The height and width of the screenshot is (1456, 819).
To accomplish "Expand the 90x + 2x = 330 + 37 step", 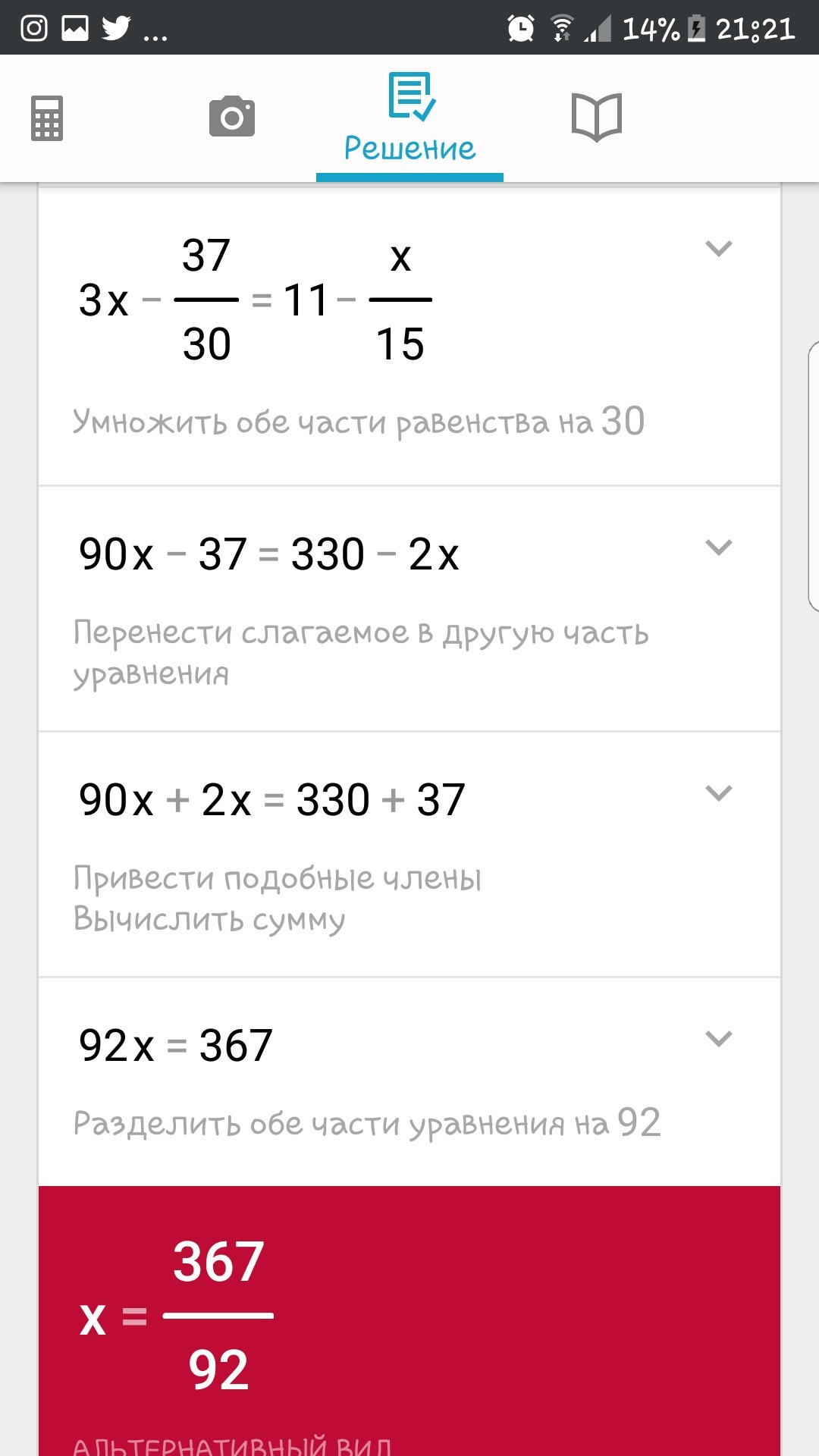I will point(718,793).
